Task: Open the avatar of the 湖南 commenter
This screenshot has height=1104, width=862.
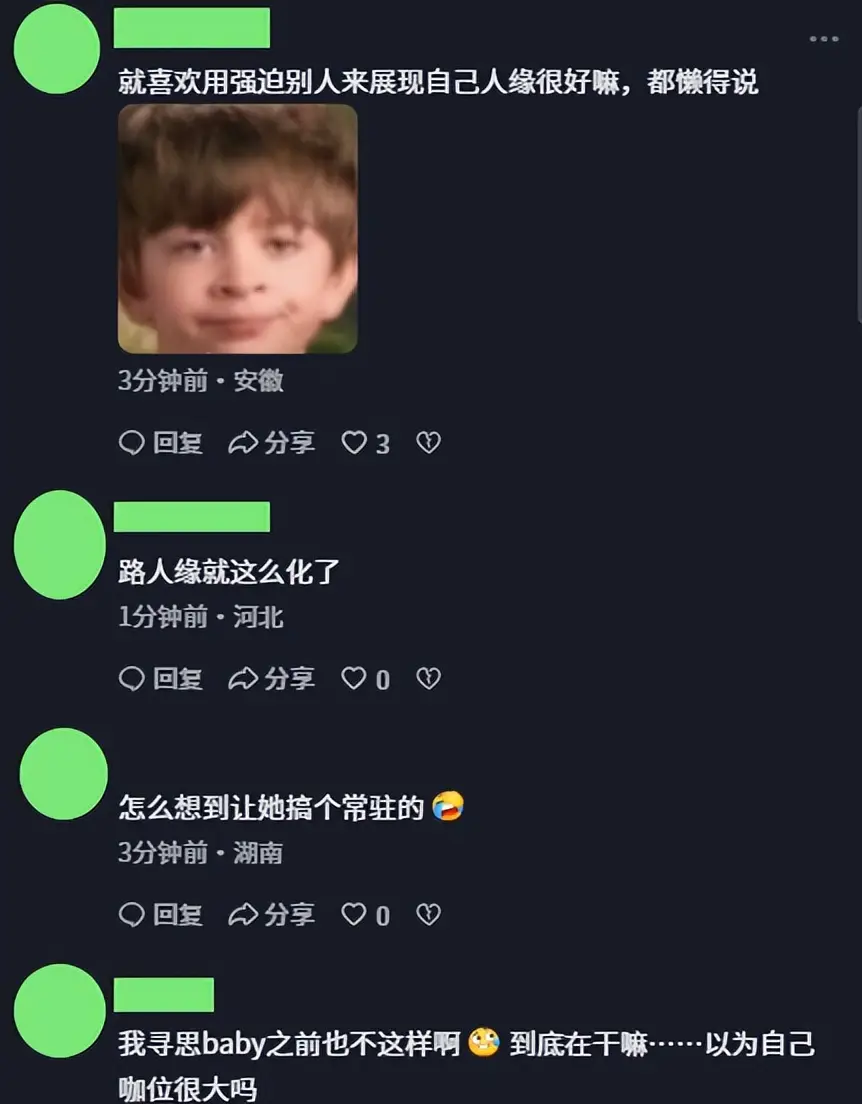Action: 63,774
